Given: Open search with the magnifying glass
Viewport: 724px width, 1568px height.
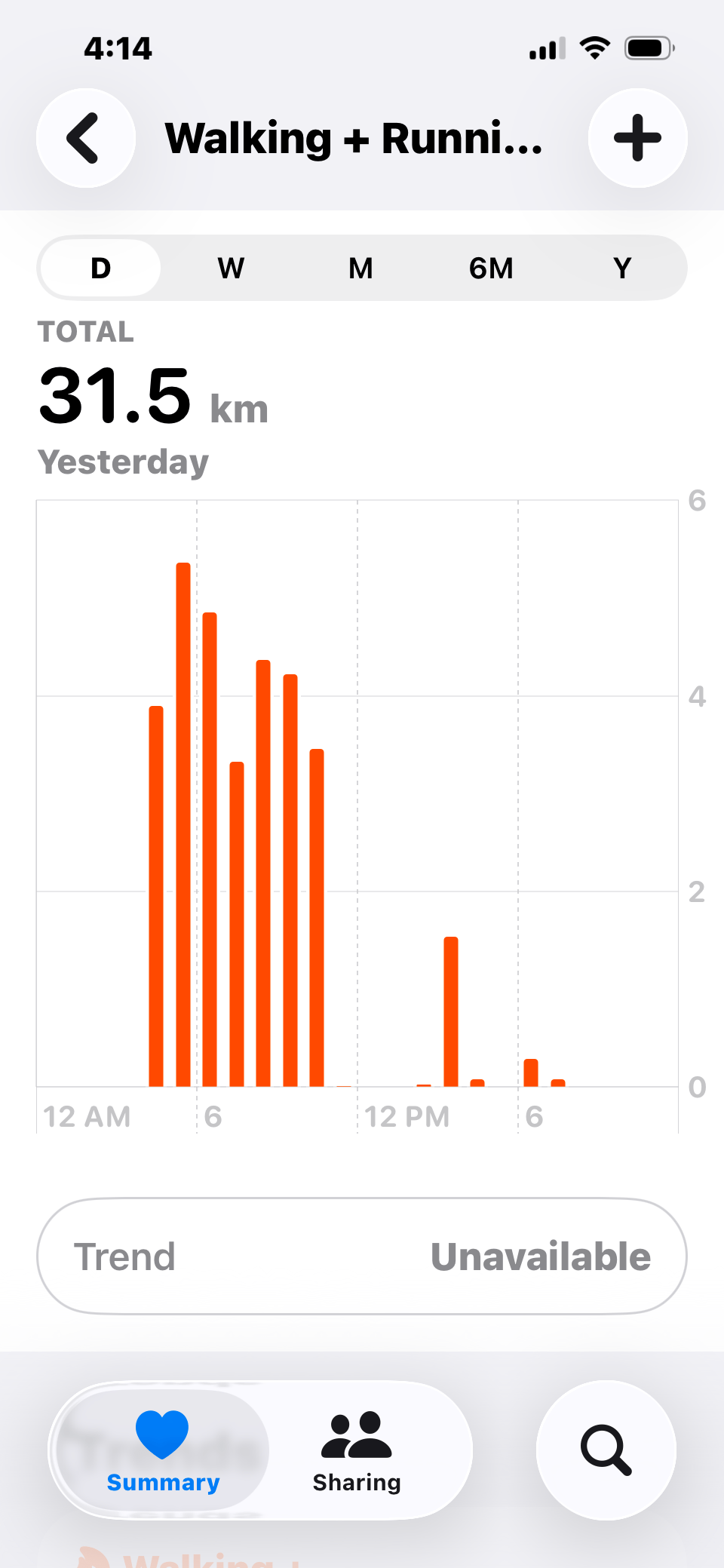Looking at the screenshot, I should point(606,1450).
